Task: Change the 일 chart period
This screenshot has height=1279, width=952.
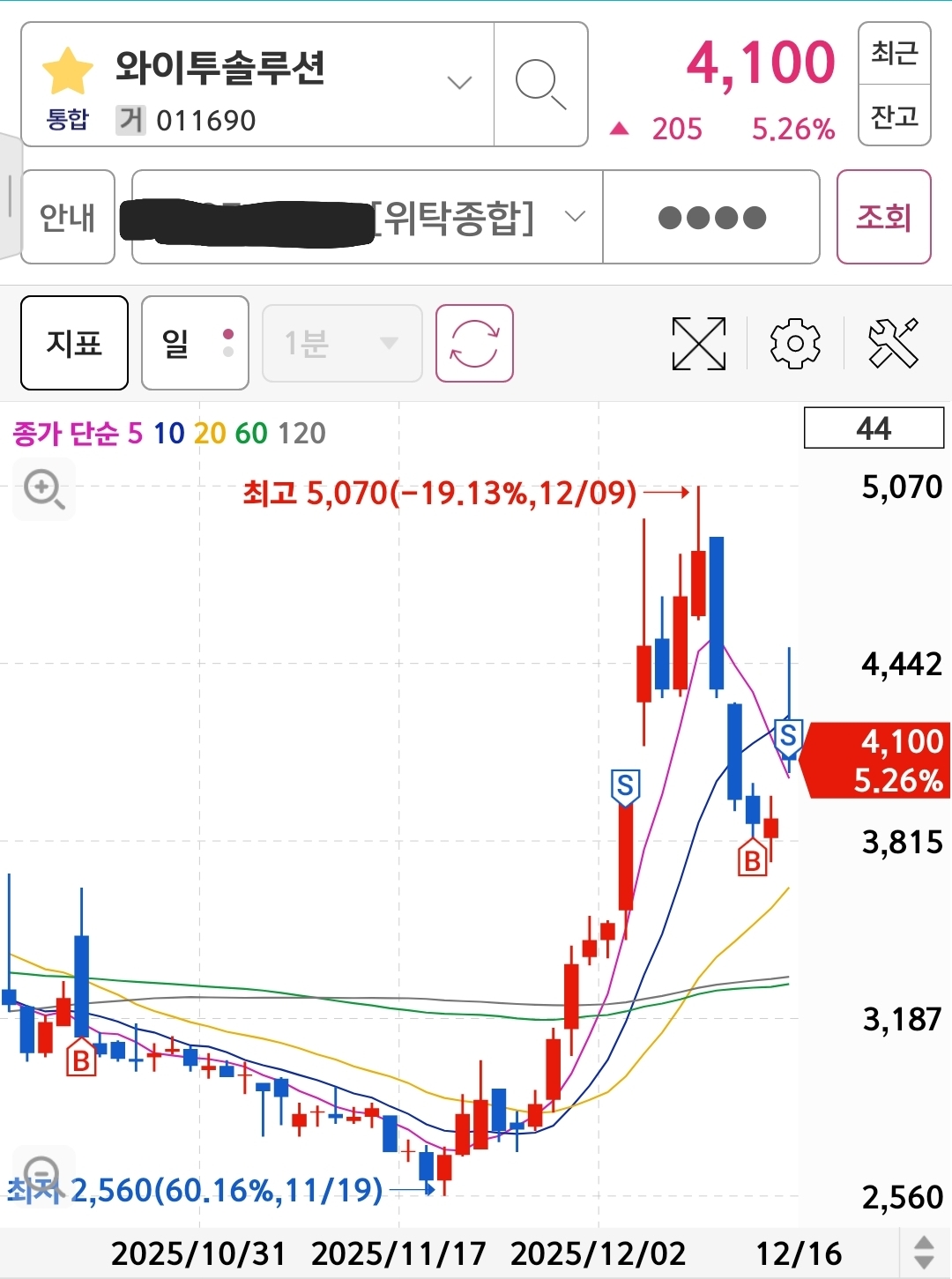Action: (195, 343)
